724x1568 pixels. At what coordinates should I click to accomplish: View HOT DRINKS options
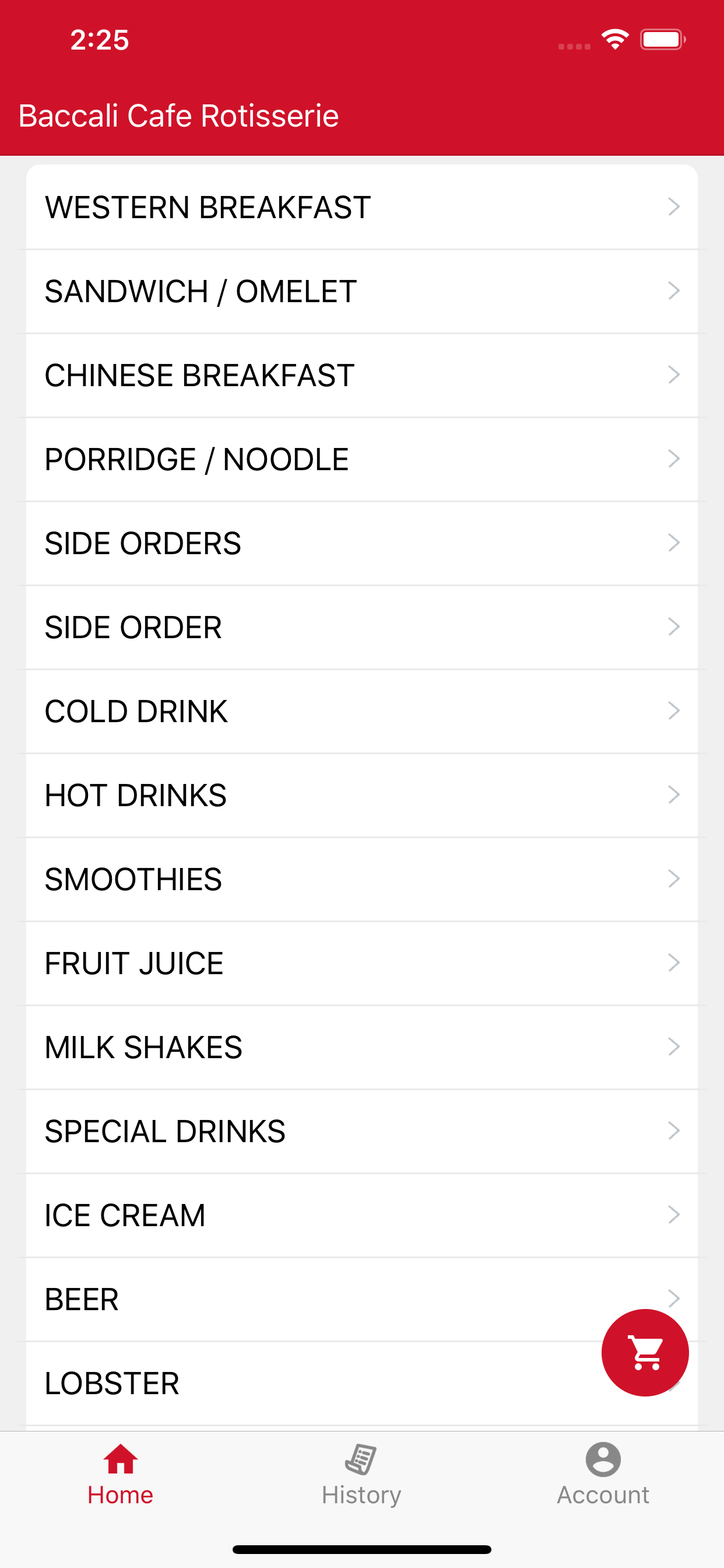tap(362, 795)
